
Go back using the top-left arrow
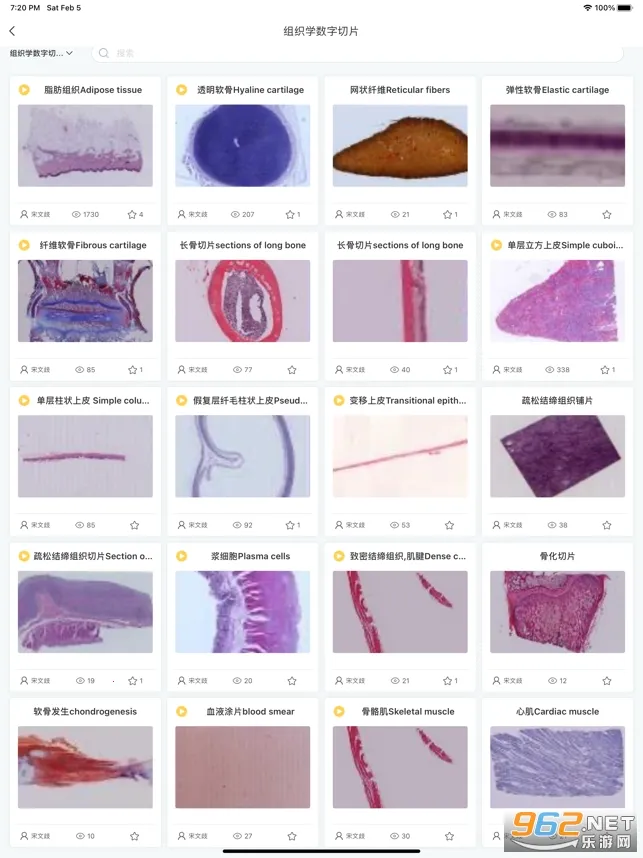click(12, 31)
